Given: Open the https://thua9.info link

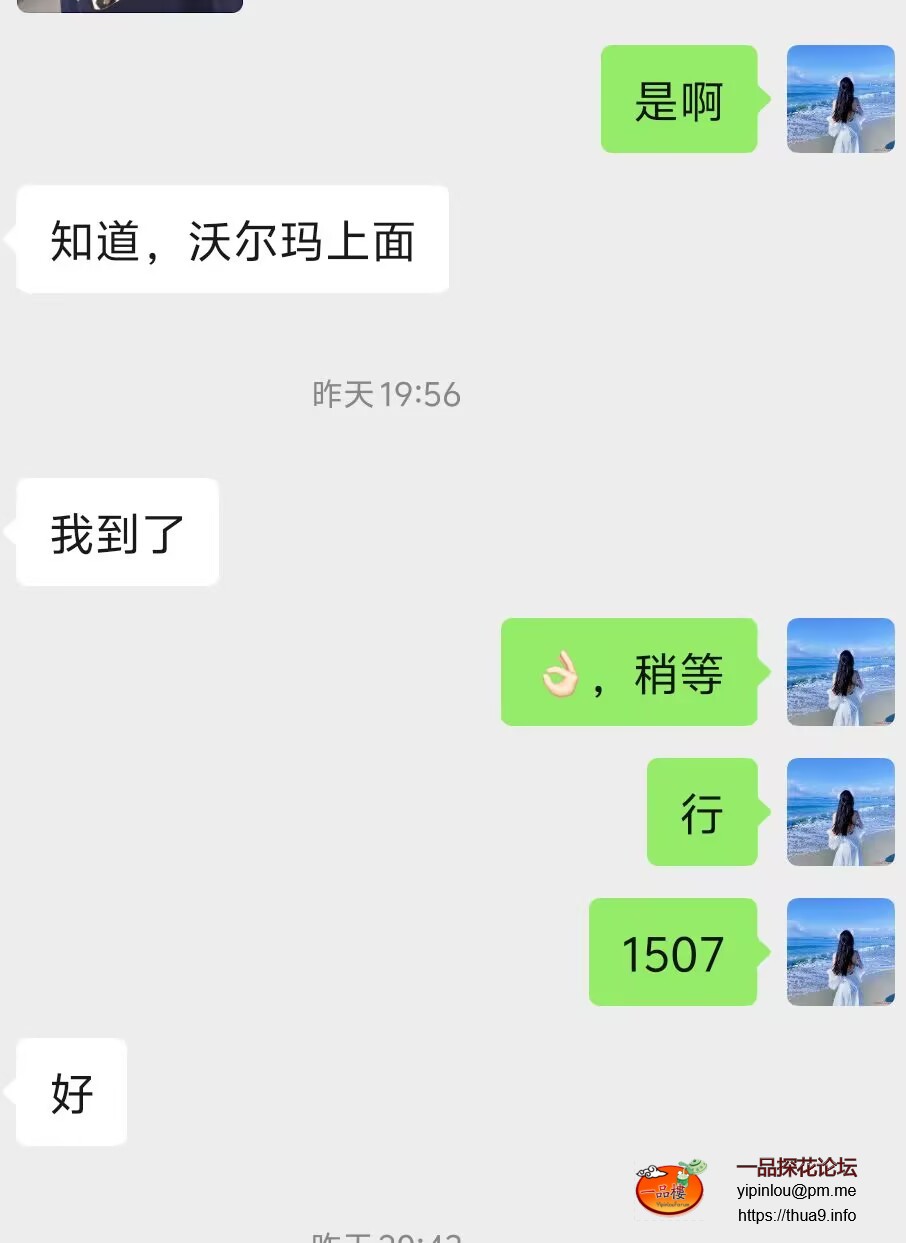Looking at the screenshot, I should (796, 1215).
